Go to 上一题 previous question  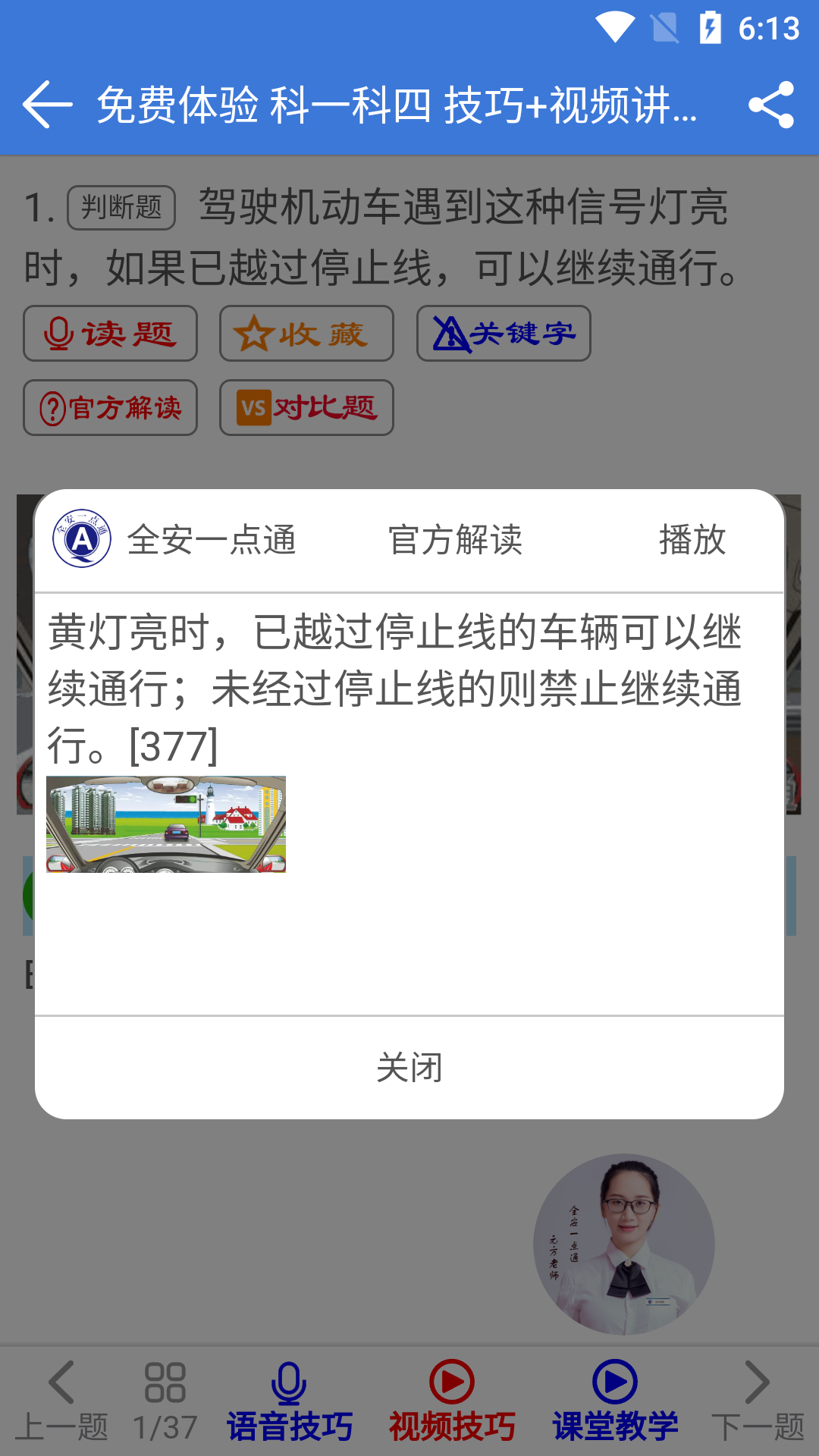63,1398
